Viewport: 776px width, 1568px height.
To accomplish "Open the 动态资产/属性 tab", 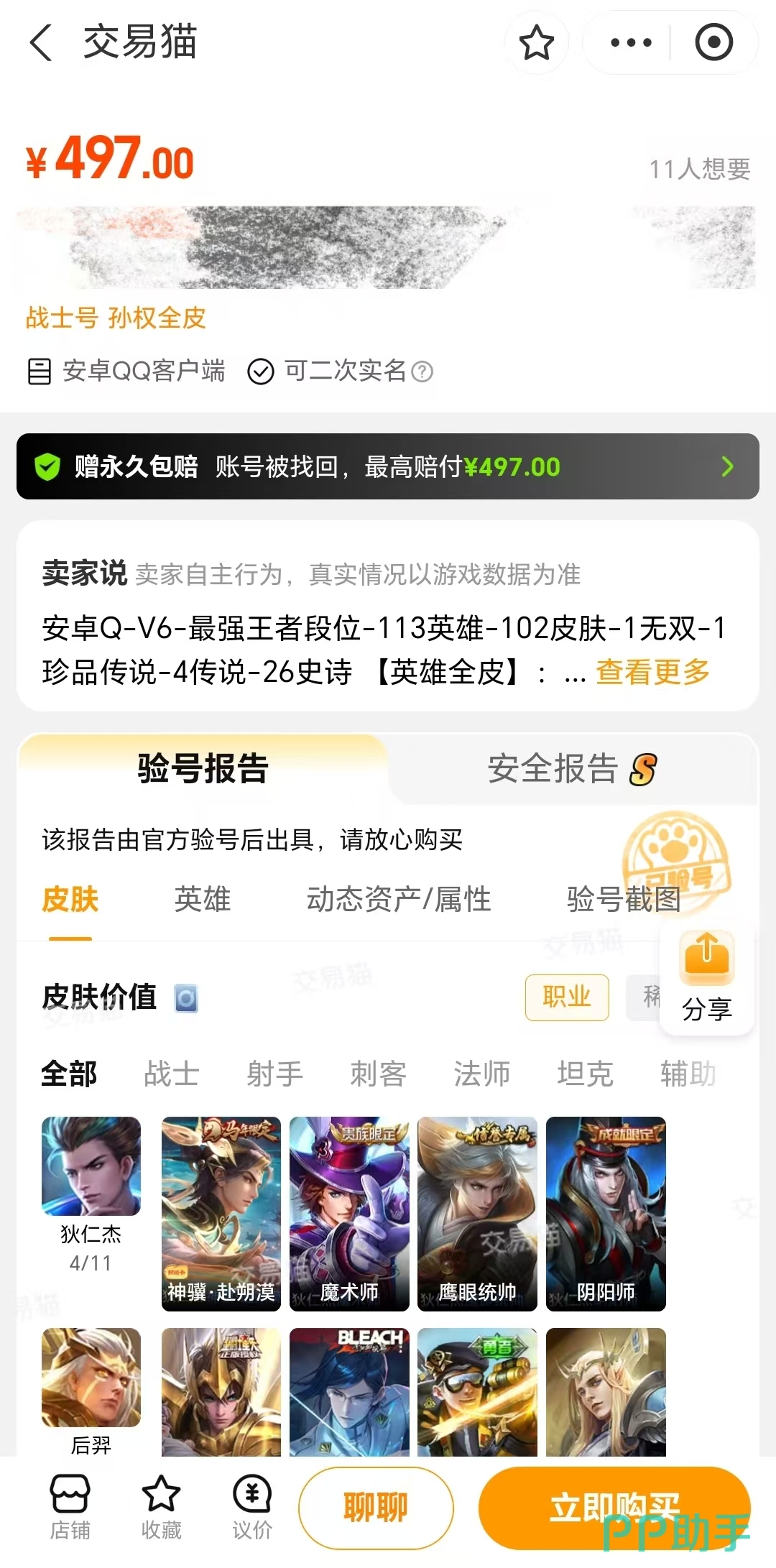I will click(399, 900).
